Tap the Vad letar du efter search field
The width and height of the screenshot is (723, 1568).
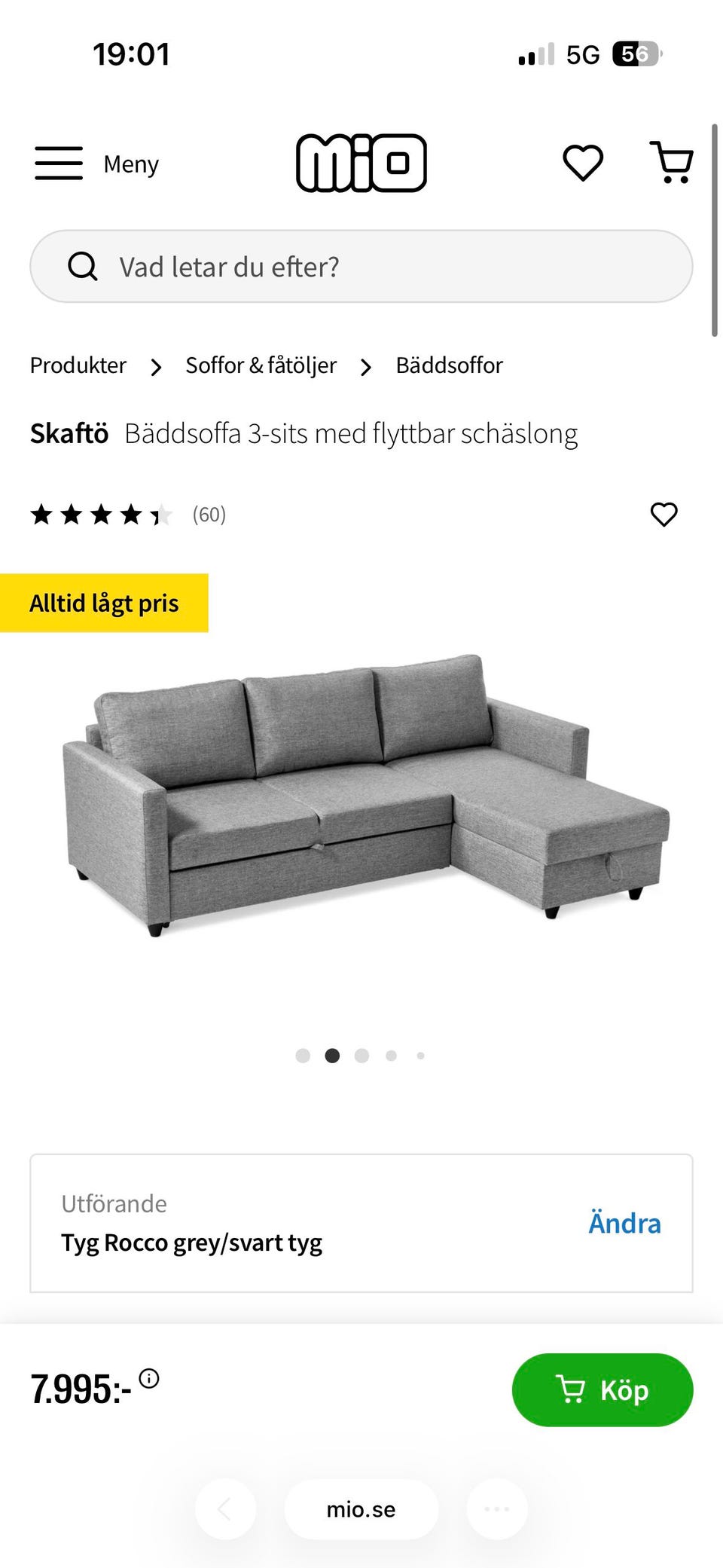tap(361, 266)
